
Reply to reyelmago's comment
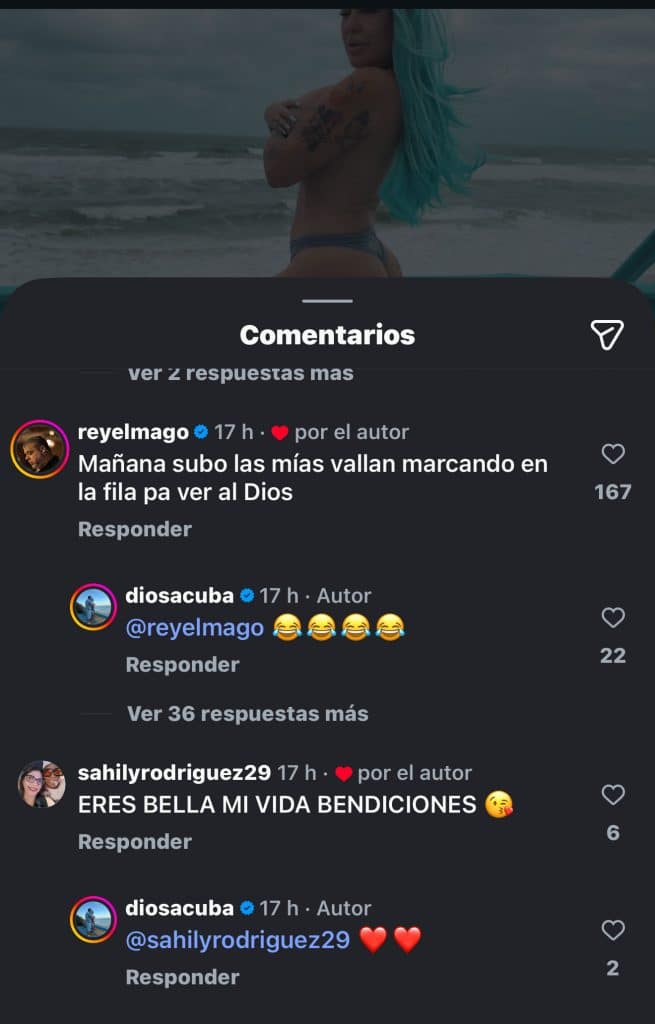134,529
